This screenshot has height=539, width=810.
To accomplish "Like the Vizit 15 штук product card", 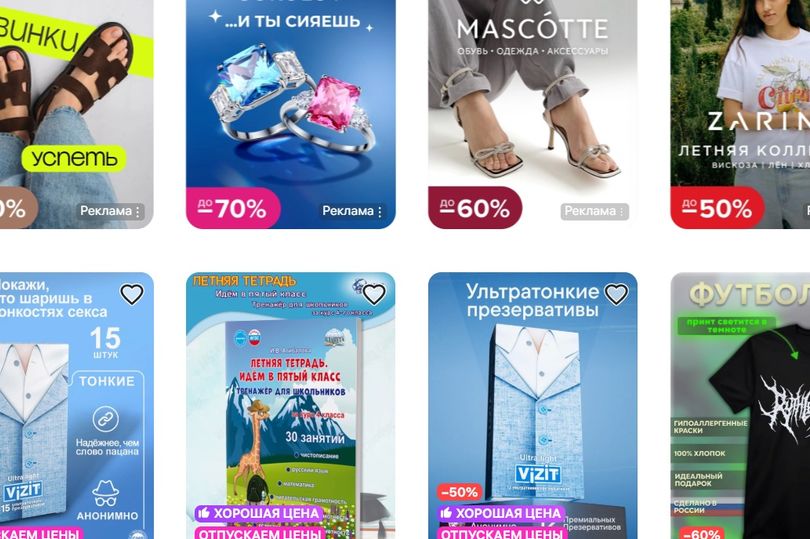I will tap(132, 294).
